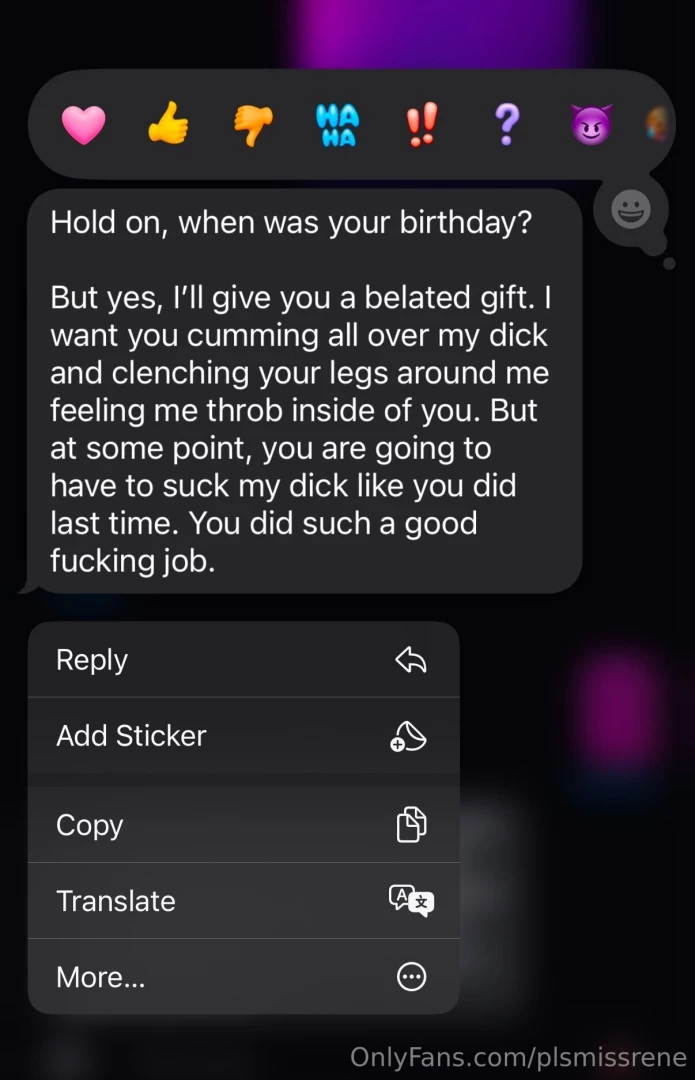React with the purple devil emoji
695x1080 pixels.
tap(590, 126)
